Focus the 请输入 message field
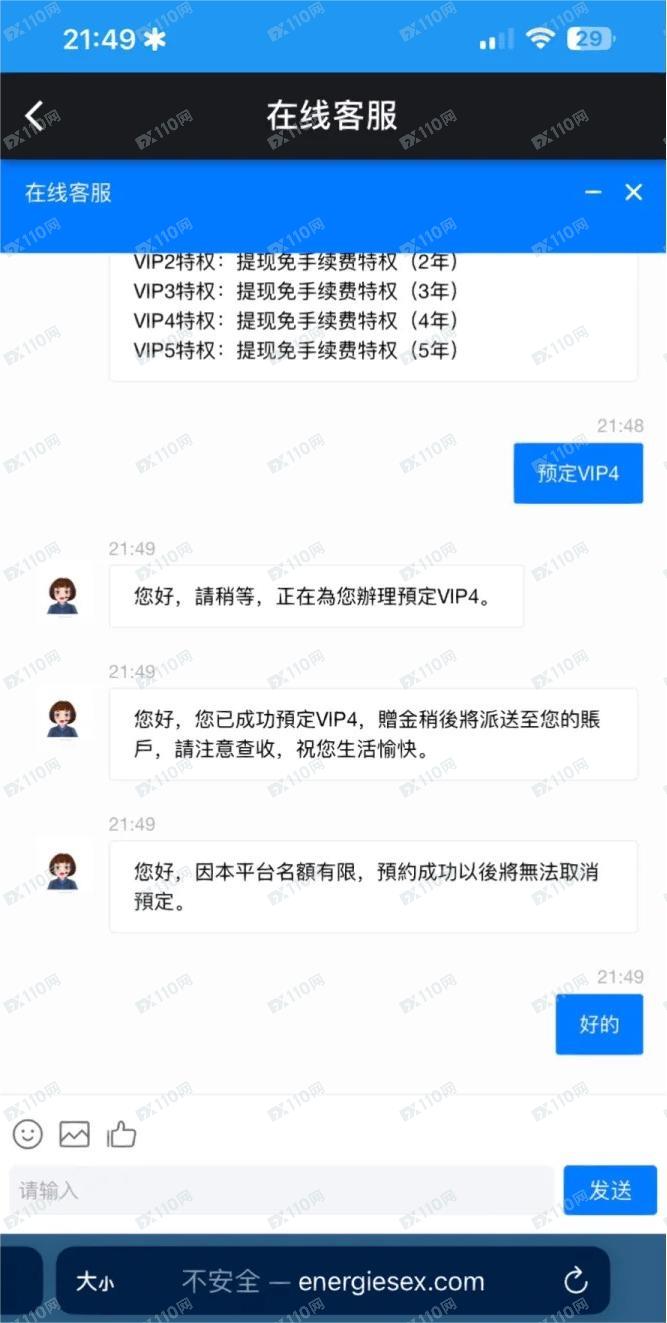This screenshot has width=667, height=1323. click(x=282, y=1190)
